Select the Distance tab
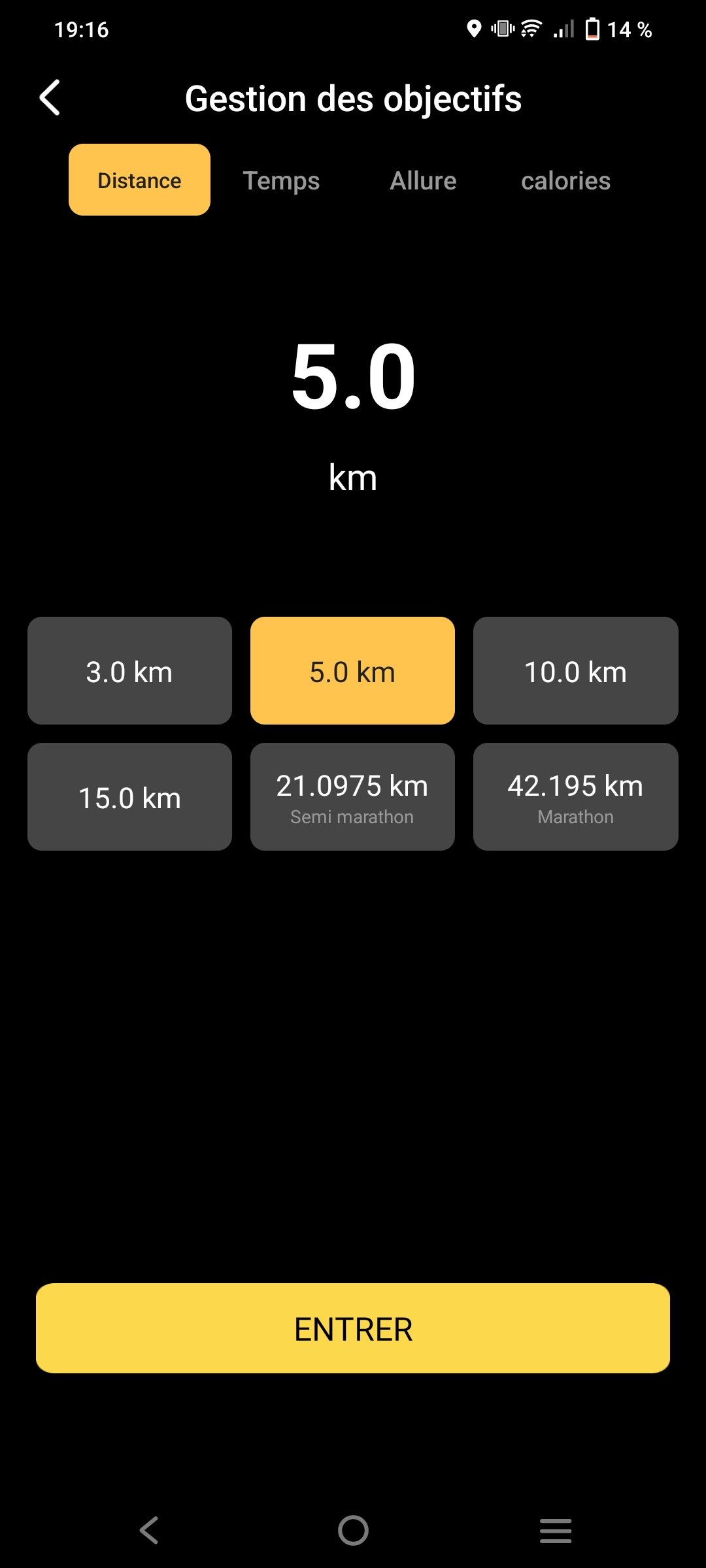The image size is (706, 1568). [x=139, y=180]
